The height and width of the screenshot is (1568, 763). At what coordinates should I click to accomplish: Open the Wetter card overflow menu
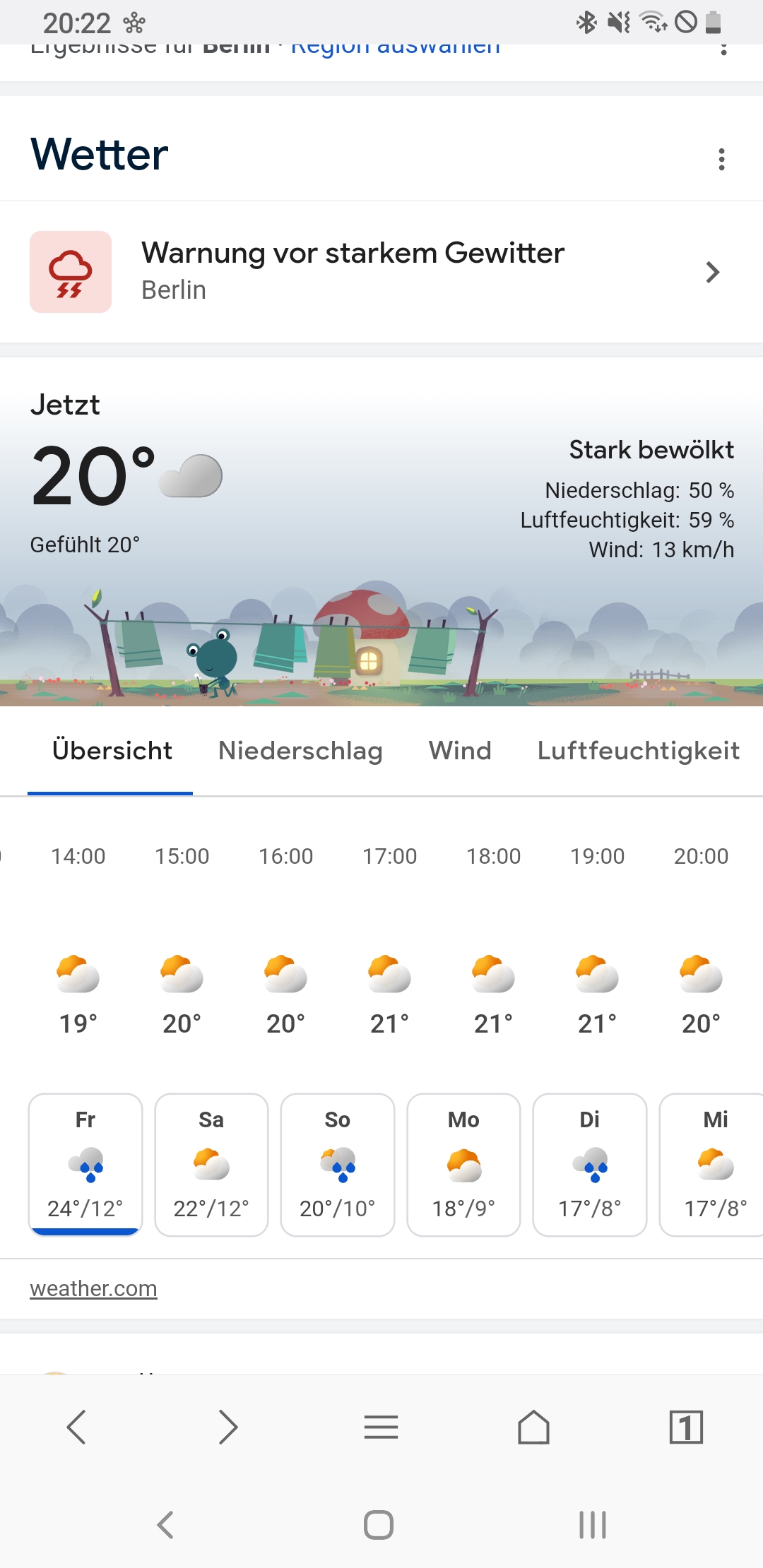click(721, 160)
